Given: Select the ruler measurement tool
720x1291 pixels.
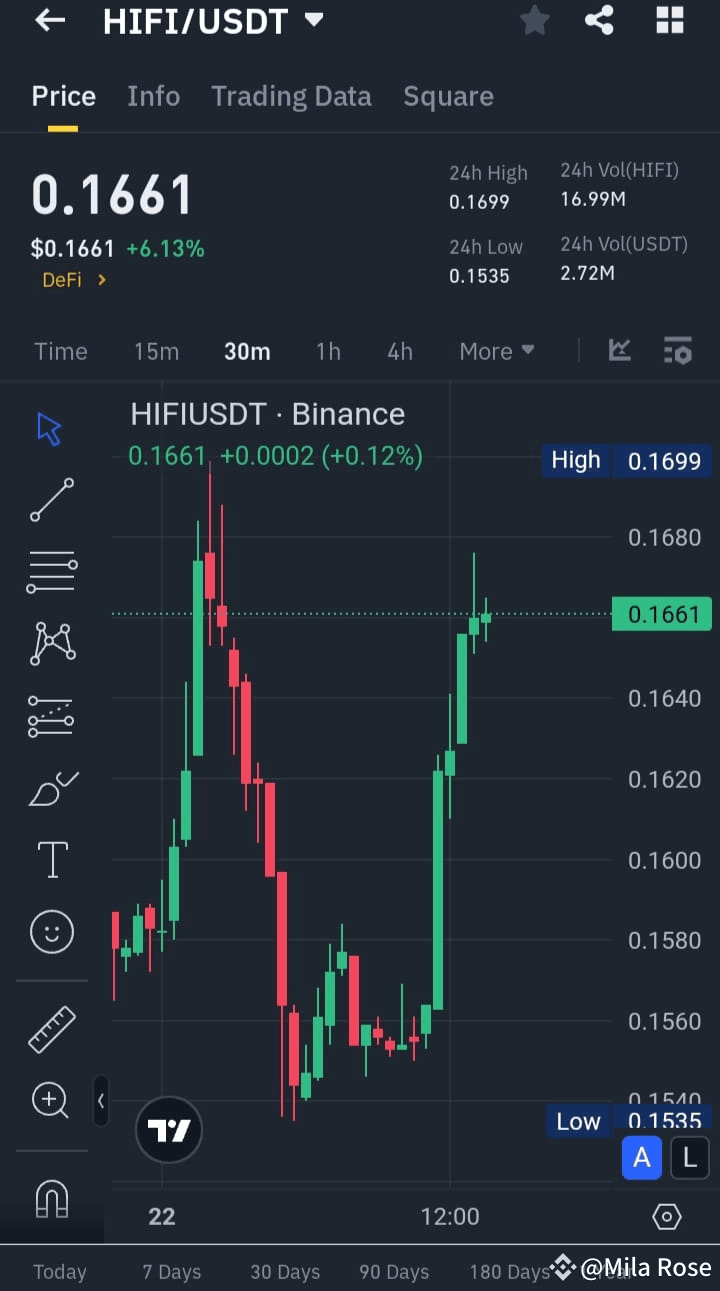Looking at the screenshot, I should point(50,1029).
